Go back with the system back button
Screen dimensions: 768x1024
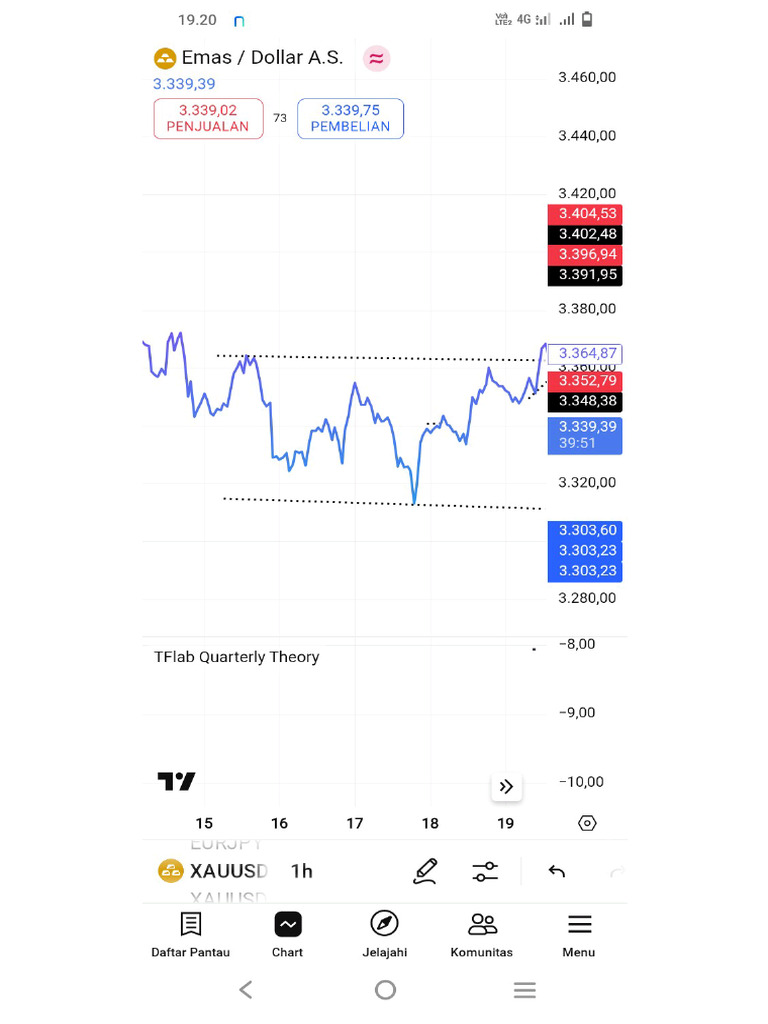click(x=246, y=990)
